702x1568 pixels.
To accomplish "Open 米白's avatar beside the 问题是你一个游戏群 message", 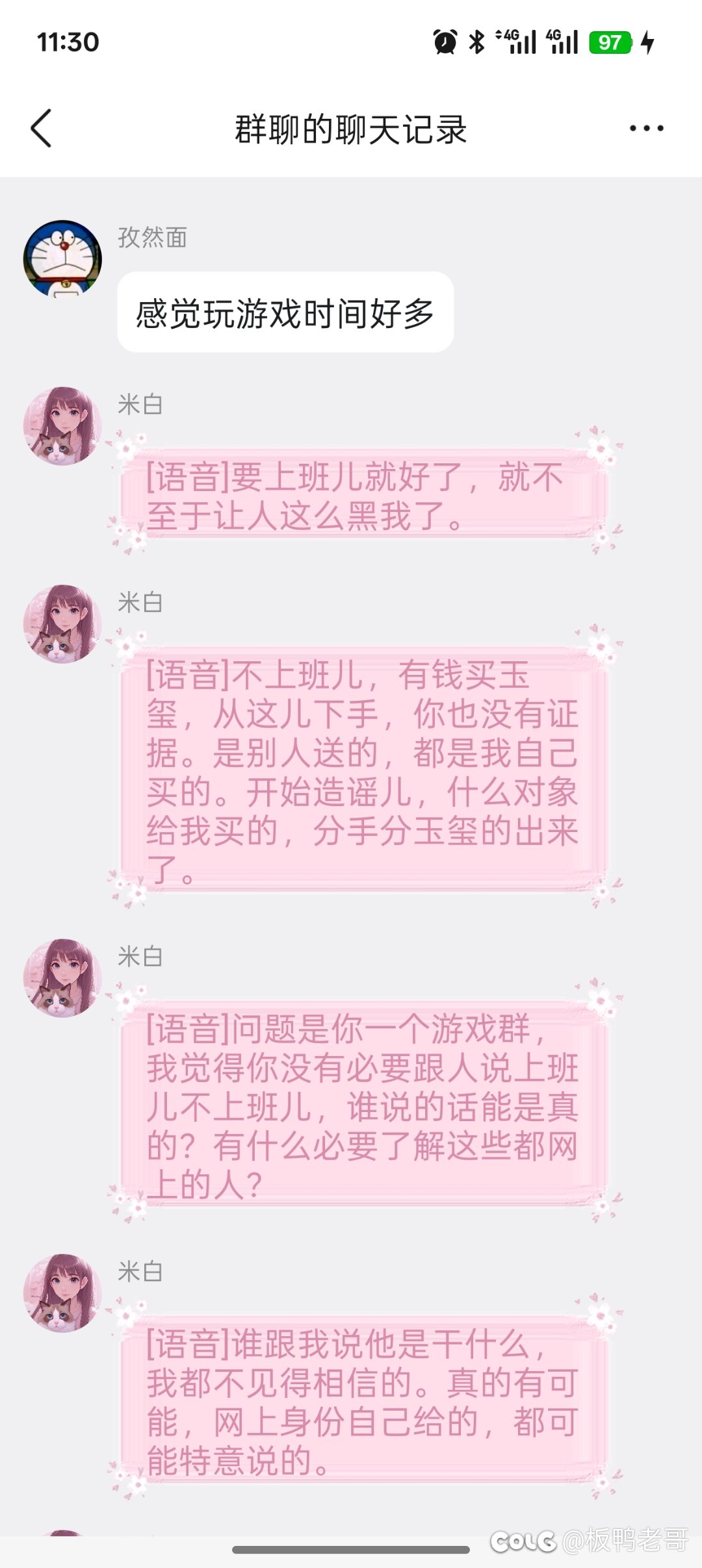I will coord(62,978).
